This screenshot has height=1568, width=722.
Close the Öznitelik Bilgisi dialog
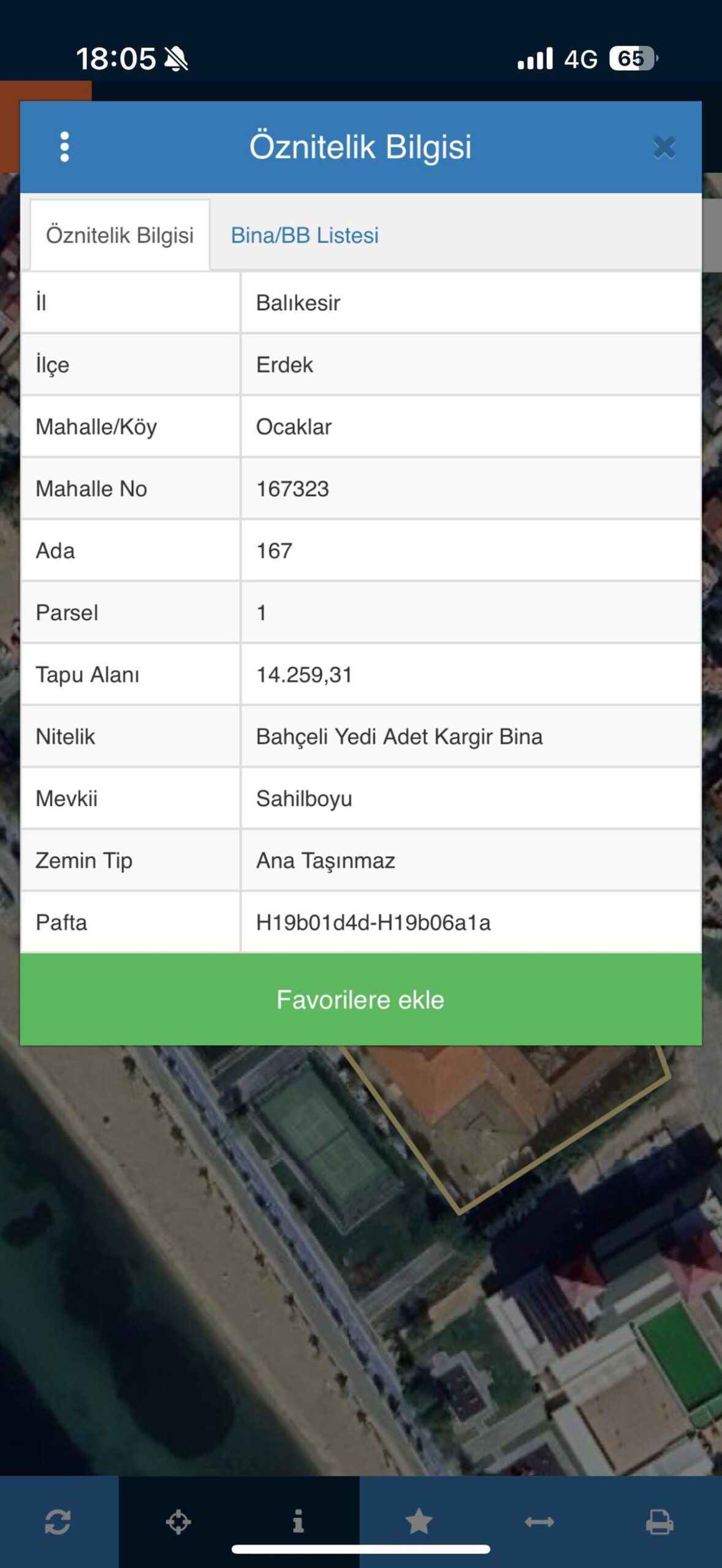[664, 148]
